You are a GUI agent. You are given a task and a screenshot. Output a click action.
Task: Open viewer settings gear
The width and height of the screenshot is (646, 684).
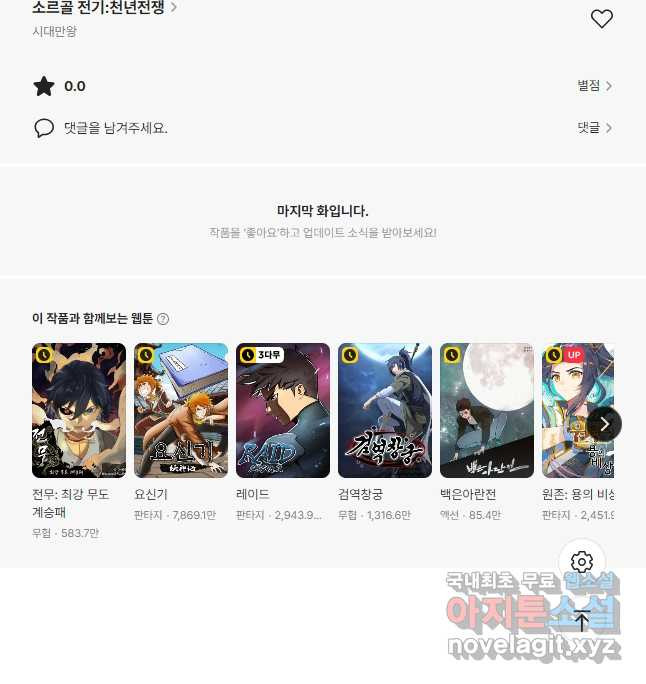coord(582,562)
